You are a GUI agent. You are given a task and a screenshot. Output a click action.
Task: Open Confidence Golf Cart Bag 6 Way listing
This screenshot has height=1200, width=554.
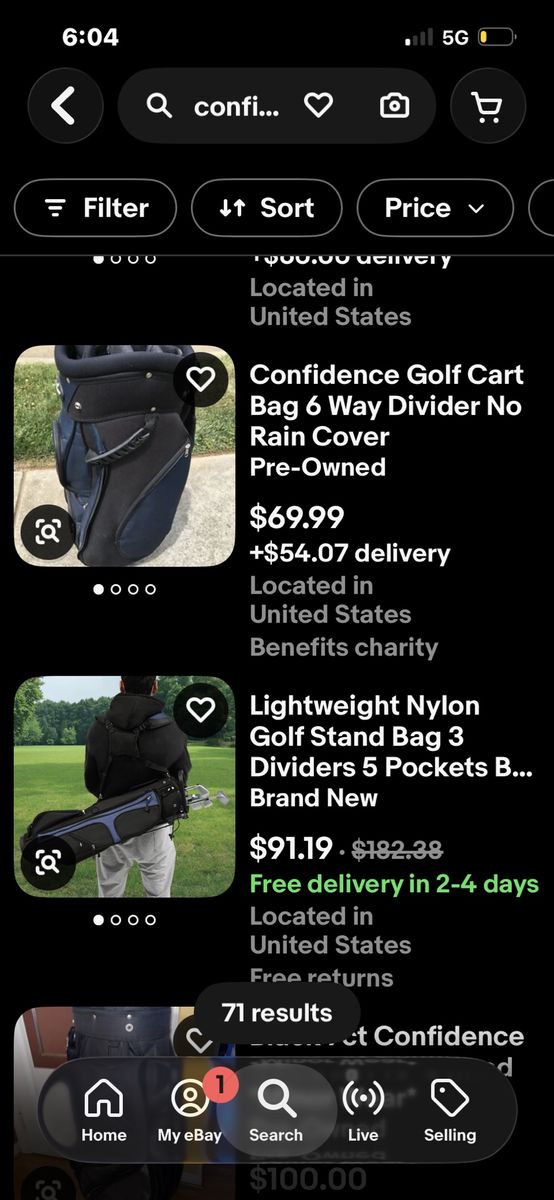coord(386,421)
